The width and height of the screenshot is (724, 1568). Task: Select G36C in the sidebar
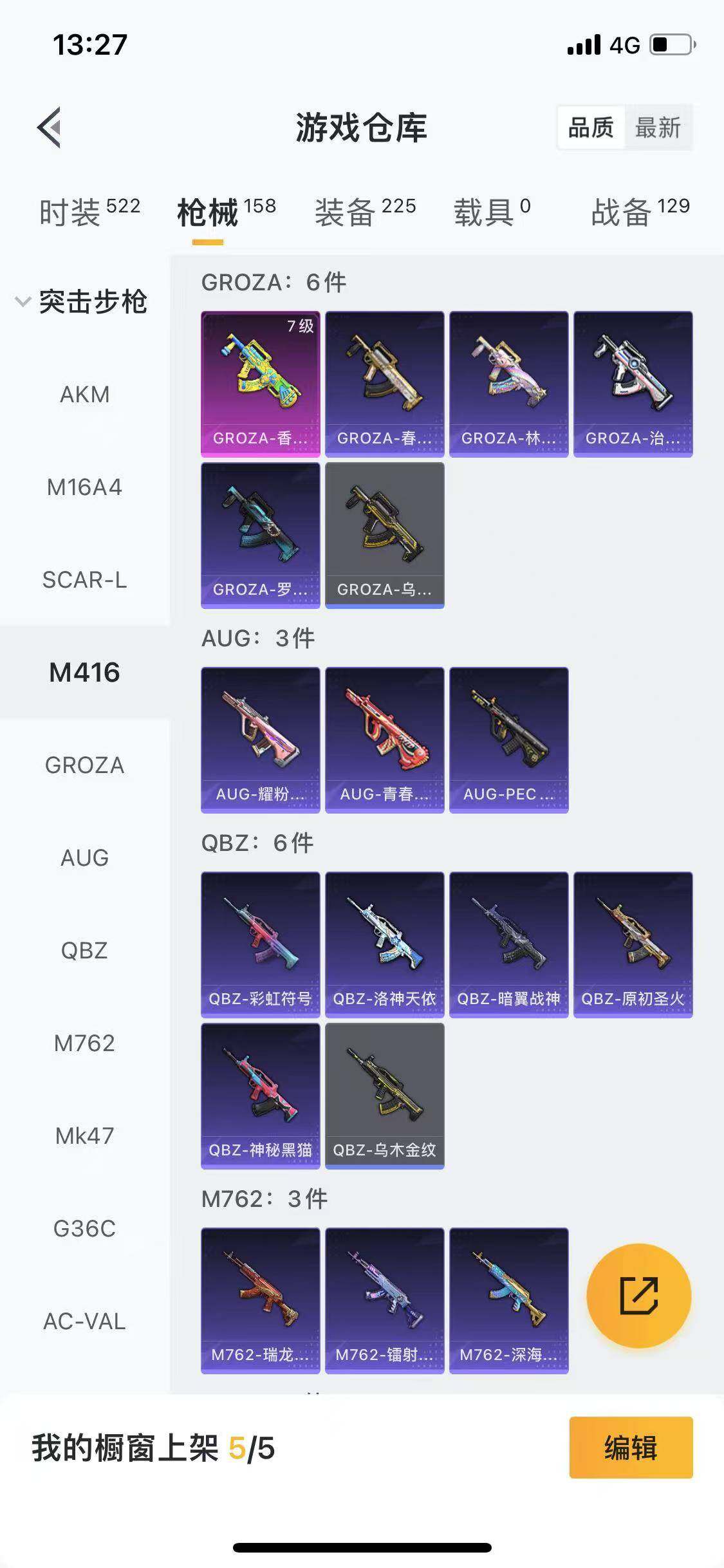[84, 1228]
